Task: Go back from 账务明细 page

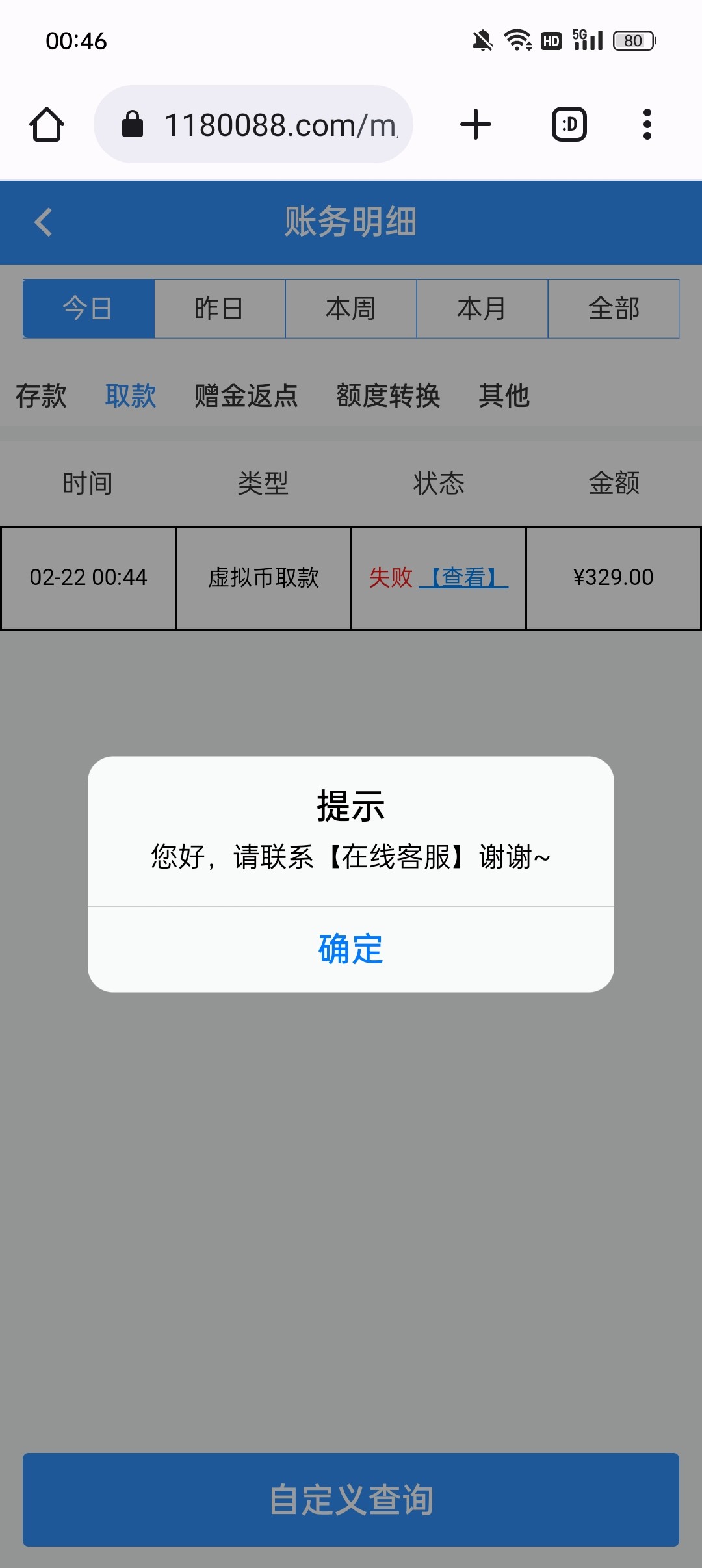Action: pos(44,222)
